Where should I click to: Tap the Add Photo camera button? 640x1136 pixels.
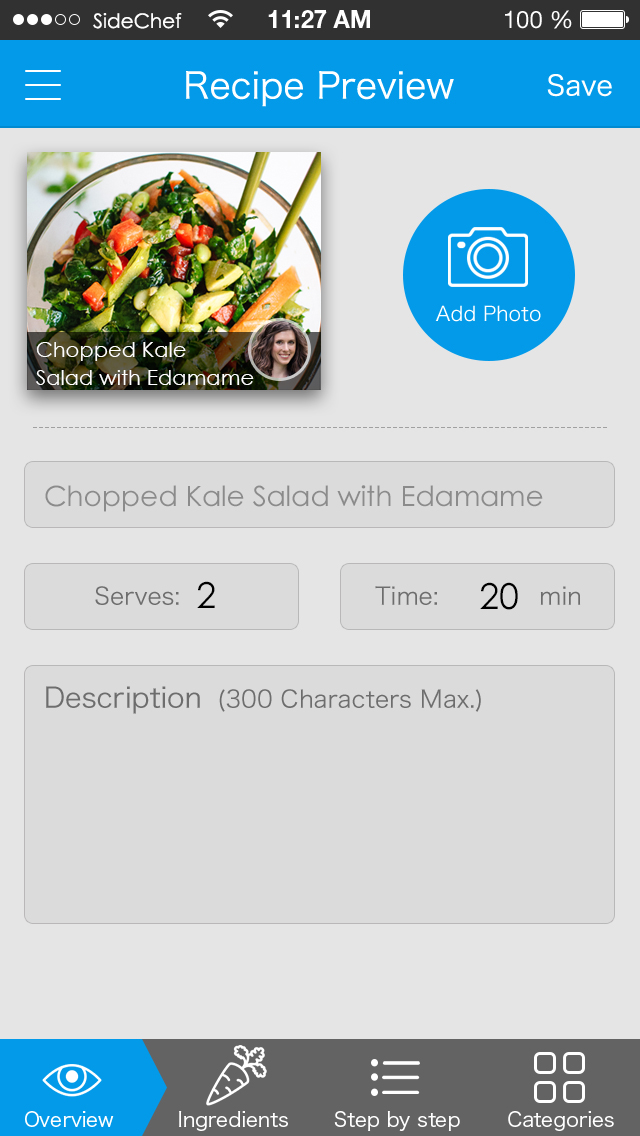click(488, 275)
